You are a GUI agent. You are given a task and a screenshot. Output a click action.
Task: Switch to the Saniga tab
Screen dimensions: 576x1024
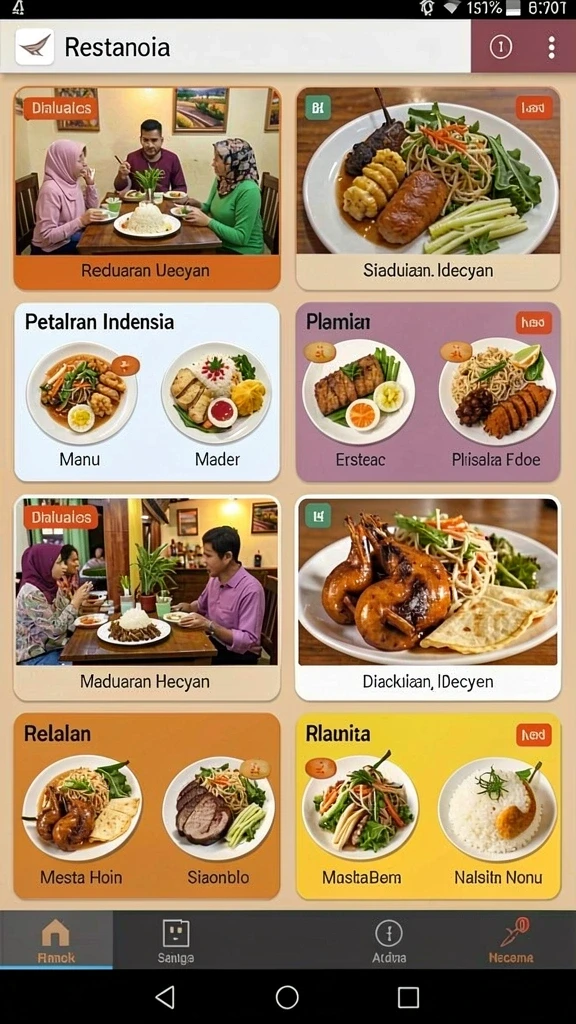point(176,940)
